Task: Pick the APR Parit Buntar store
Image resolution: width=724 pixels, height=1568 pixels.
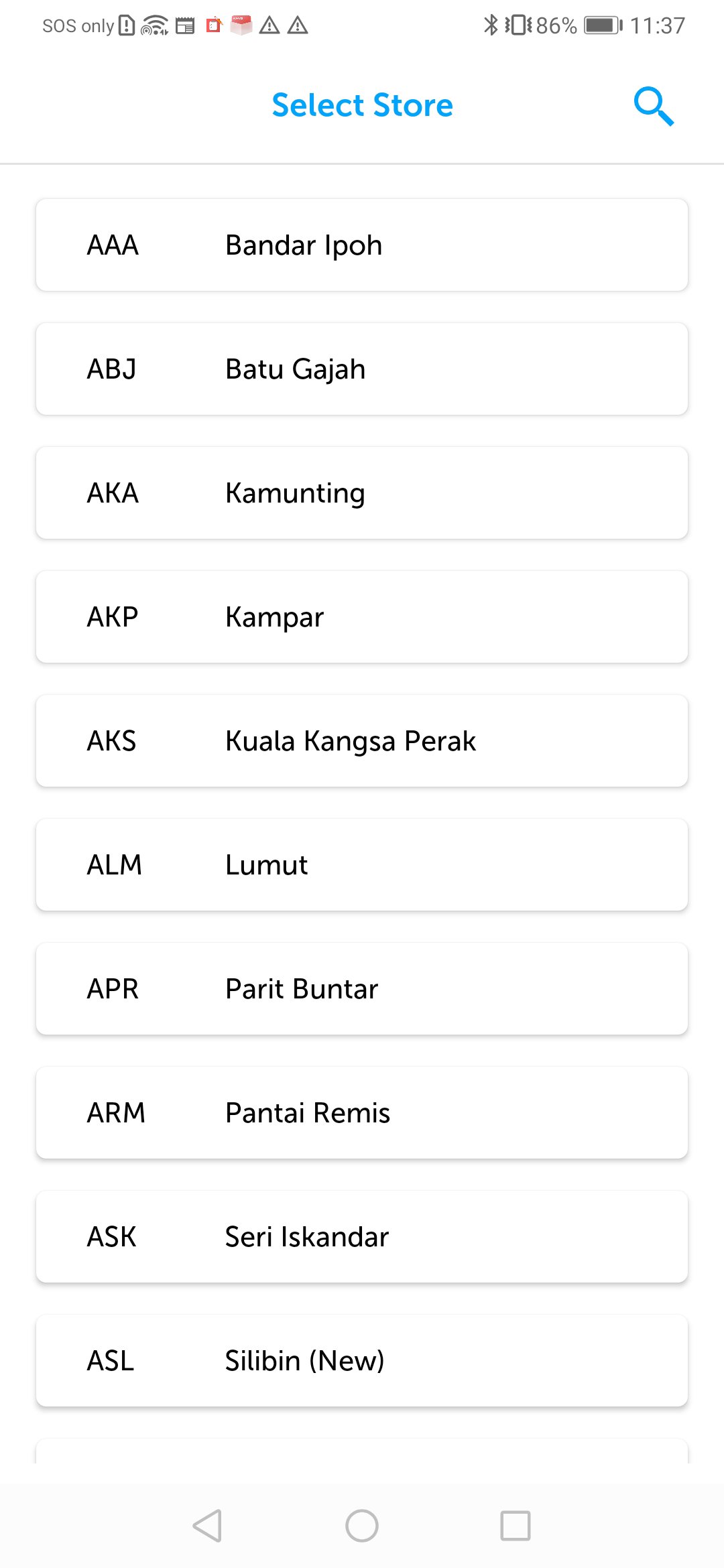Action: [362, 988]
